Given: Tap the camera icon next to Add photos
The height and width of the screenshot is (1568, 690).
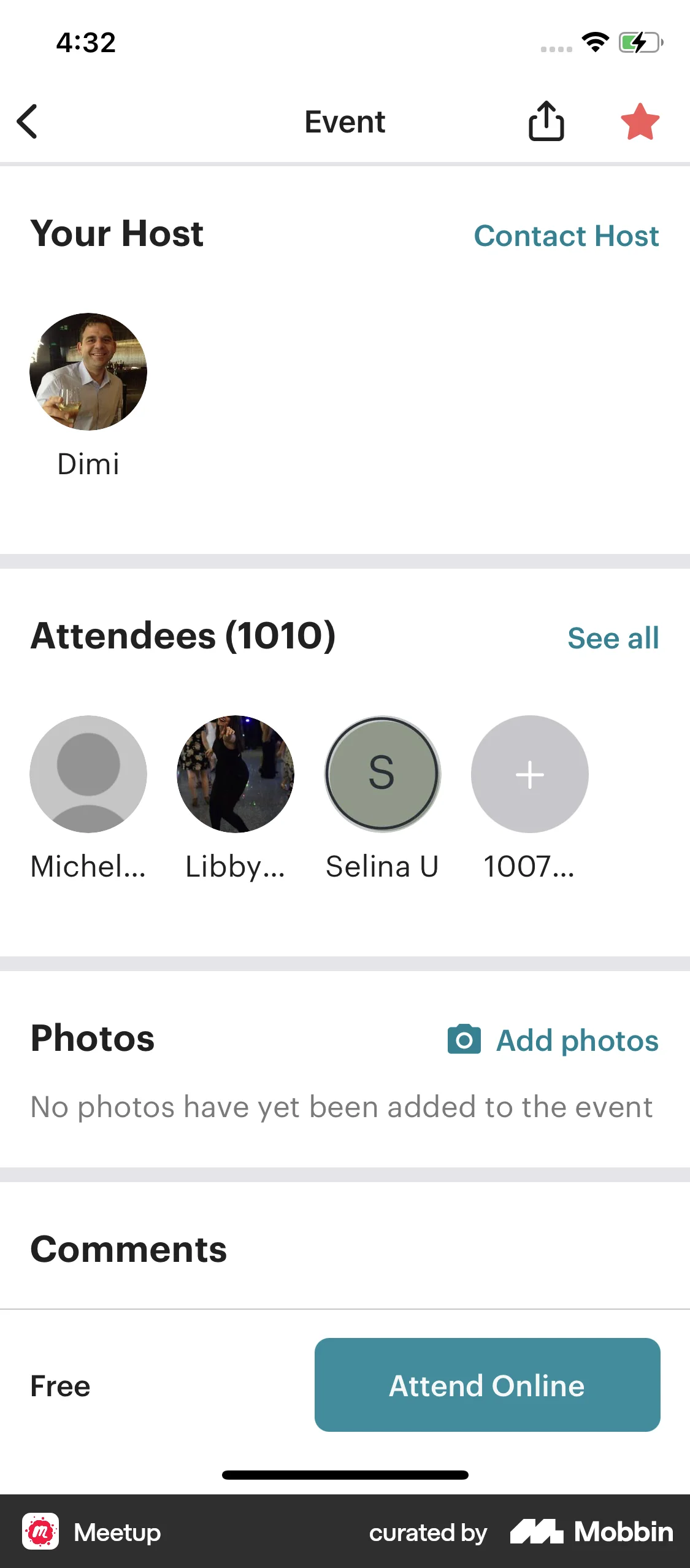Looking at the screenshot, I should [x=464, y=1040].
